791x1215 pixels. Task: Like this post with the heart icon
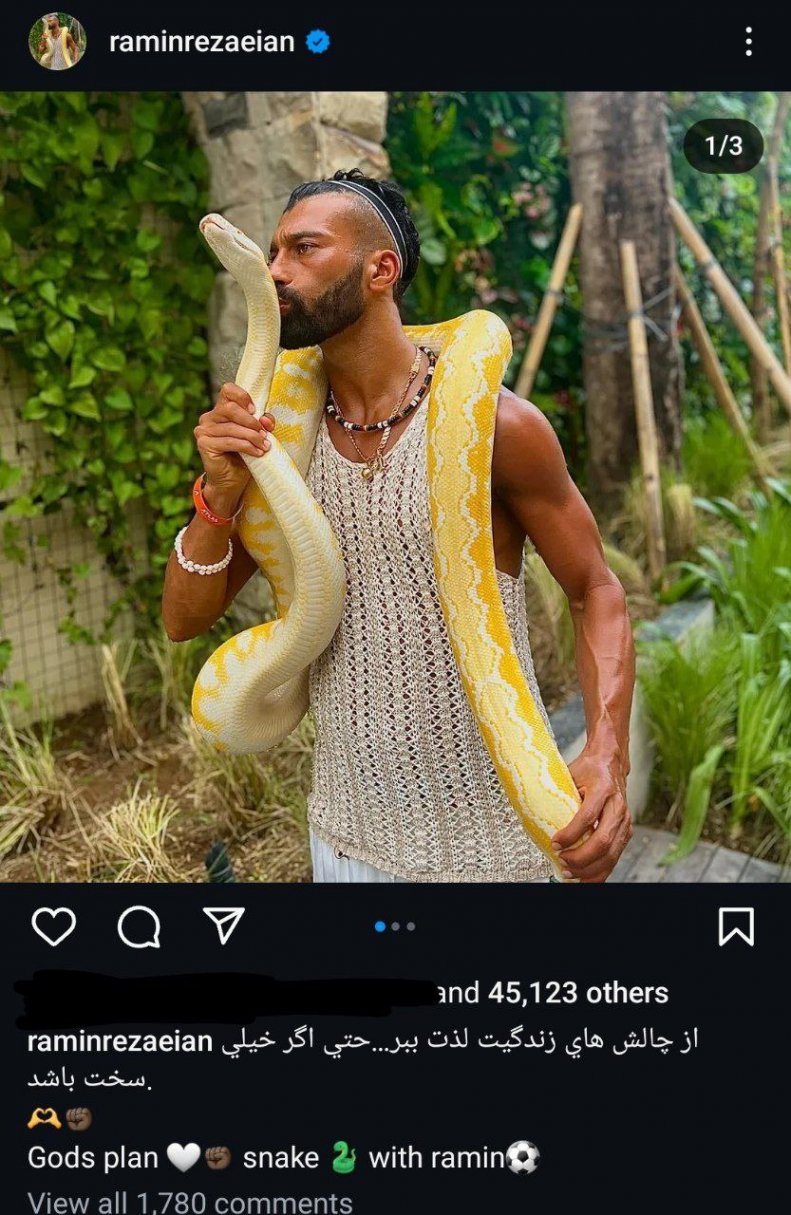(x=54, y=927)
